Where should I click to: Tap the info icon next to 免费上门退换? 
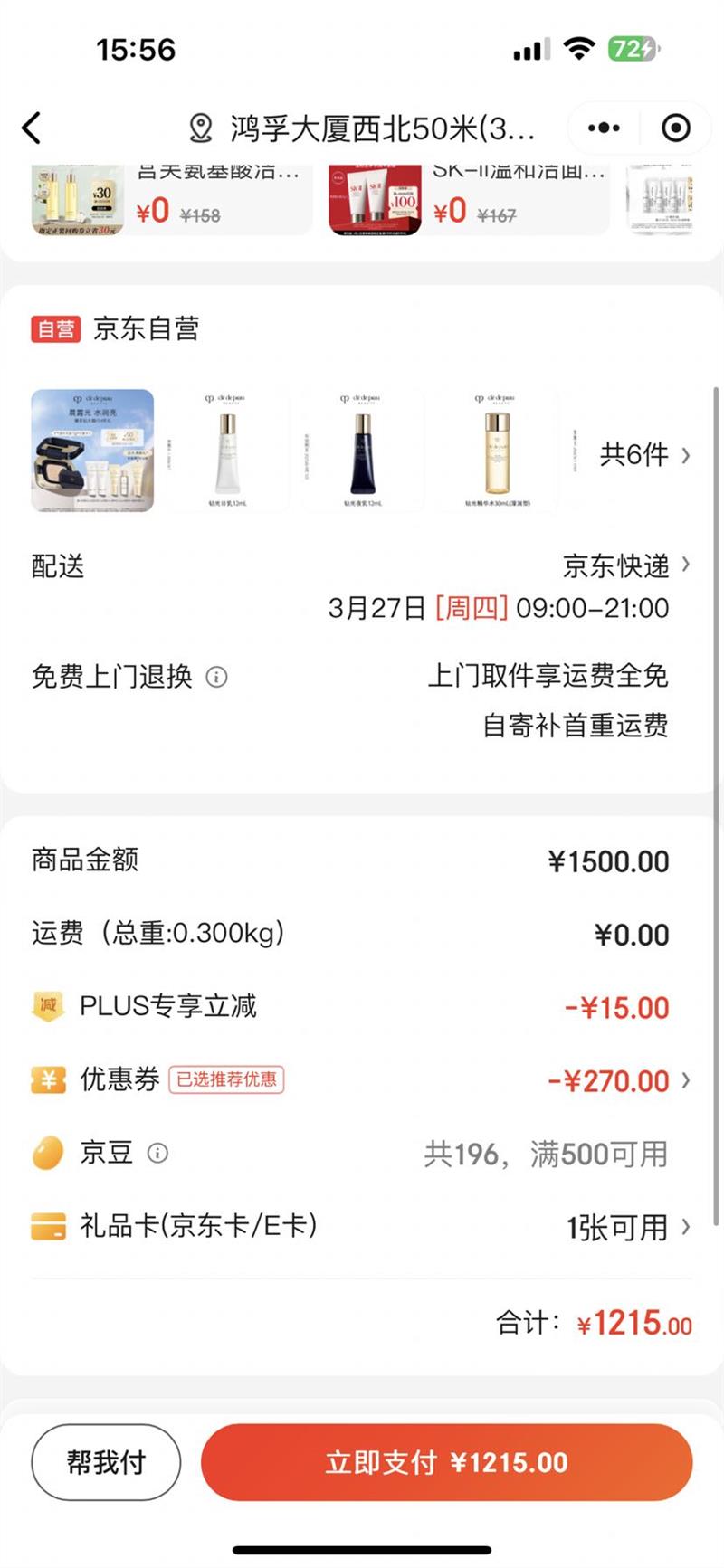(219, 677)
